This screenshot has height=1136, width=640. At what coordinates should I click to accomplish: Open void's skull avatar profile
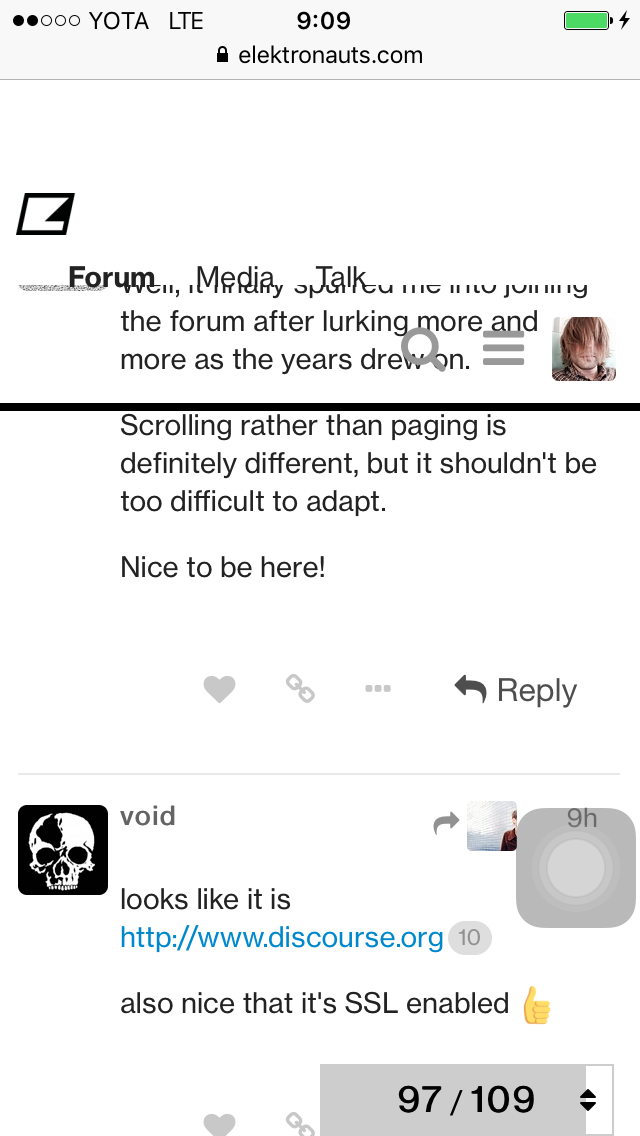point(63,850)
